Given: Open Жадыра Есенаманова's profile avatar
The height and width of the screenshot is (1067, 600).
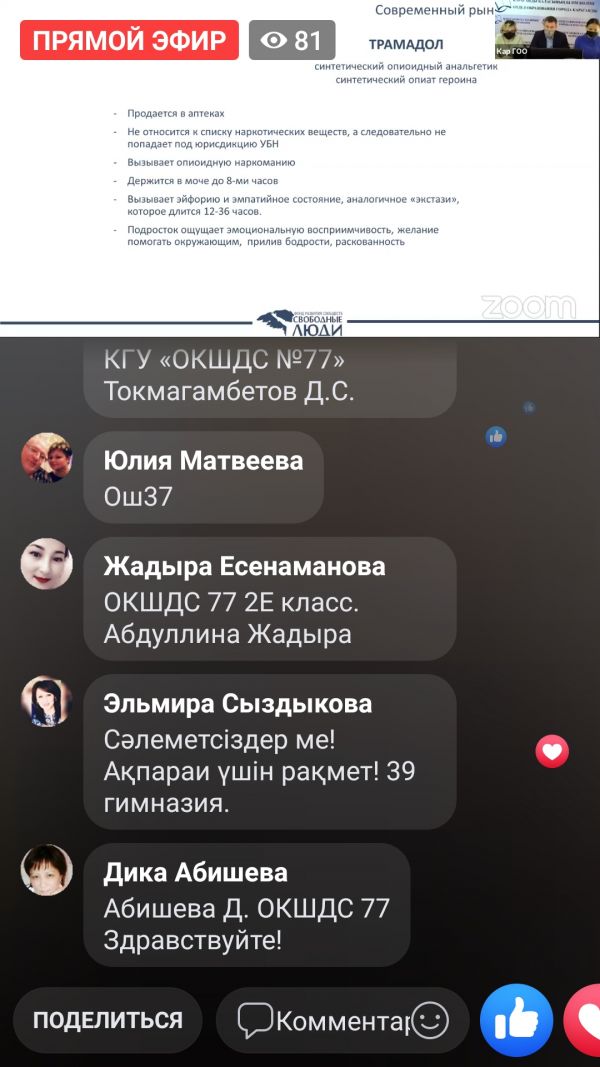Looking at the screenshot, I should tap(46, 564).
